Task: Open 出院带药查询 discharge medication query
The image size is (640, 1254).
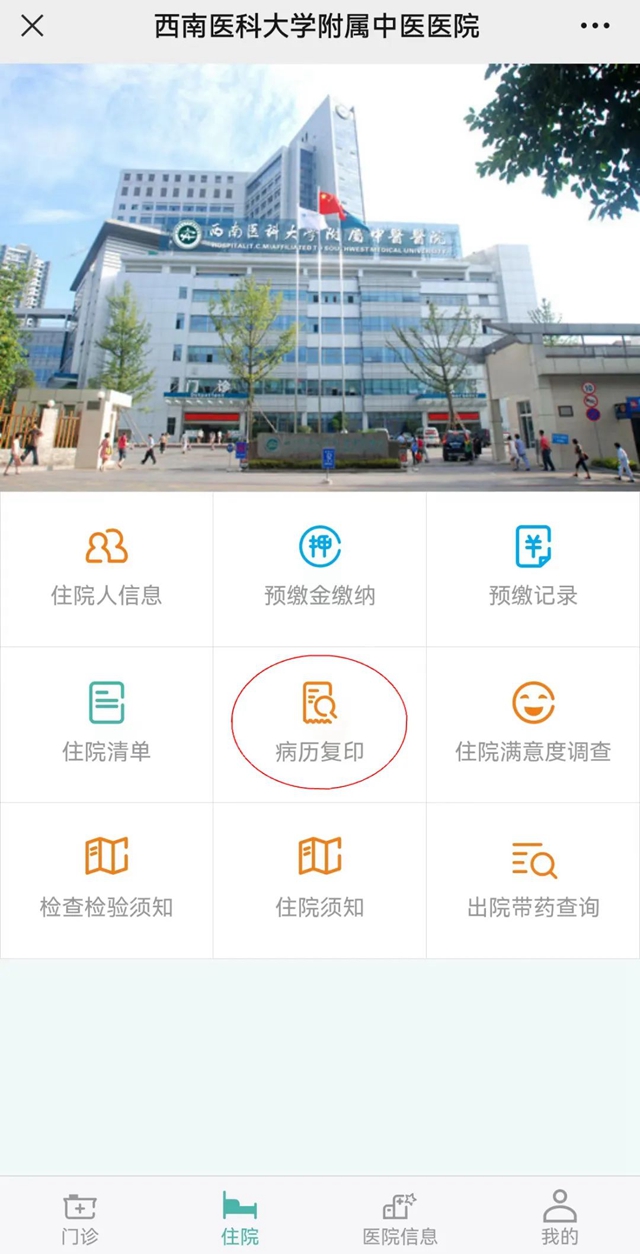Action: tap(533, 879)
